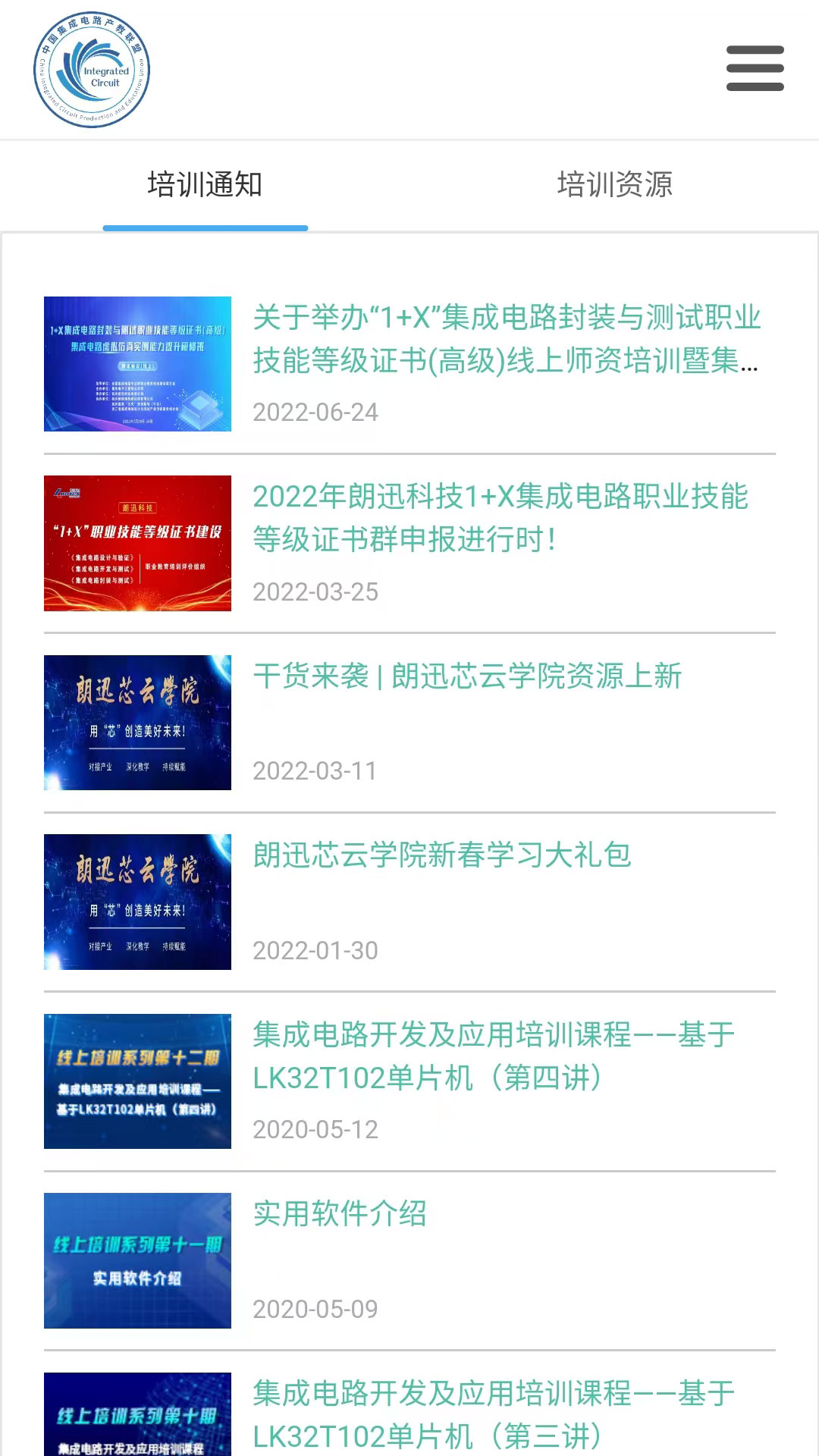Image resolution: width=819 pixels, height=1456 pixels.
Task: Open 朗迅芯云学院新春学习大礼包
Action: point(442,855)
